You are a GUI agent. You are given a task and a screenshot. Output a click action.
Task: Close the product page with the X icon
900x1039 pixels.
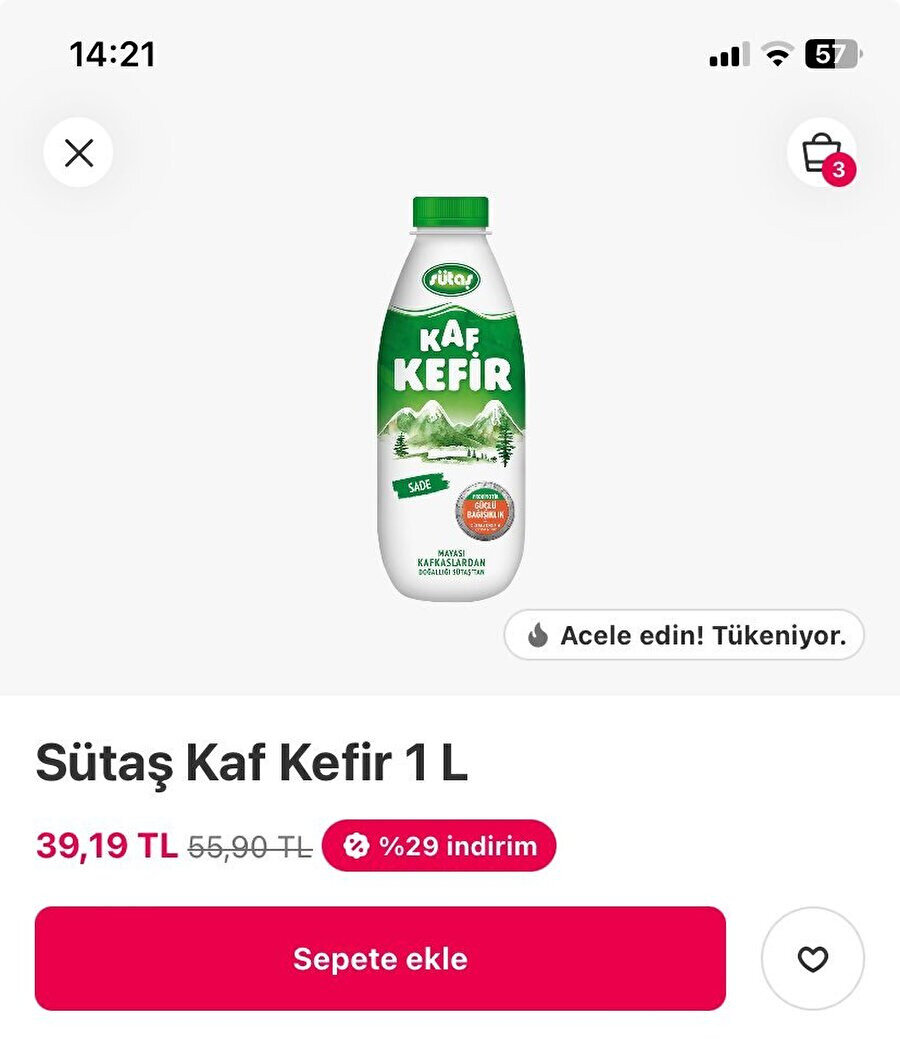click(77, 152)
